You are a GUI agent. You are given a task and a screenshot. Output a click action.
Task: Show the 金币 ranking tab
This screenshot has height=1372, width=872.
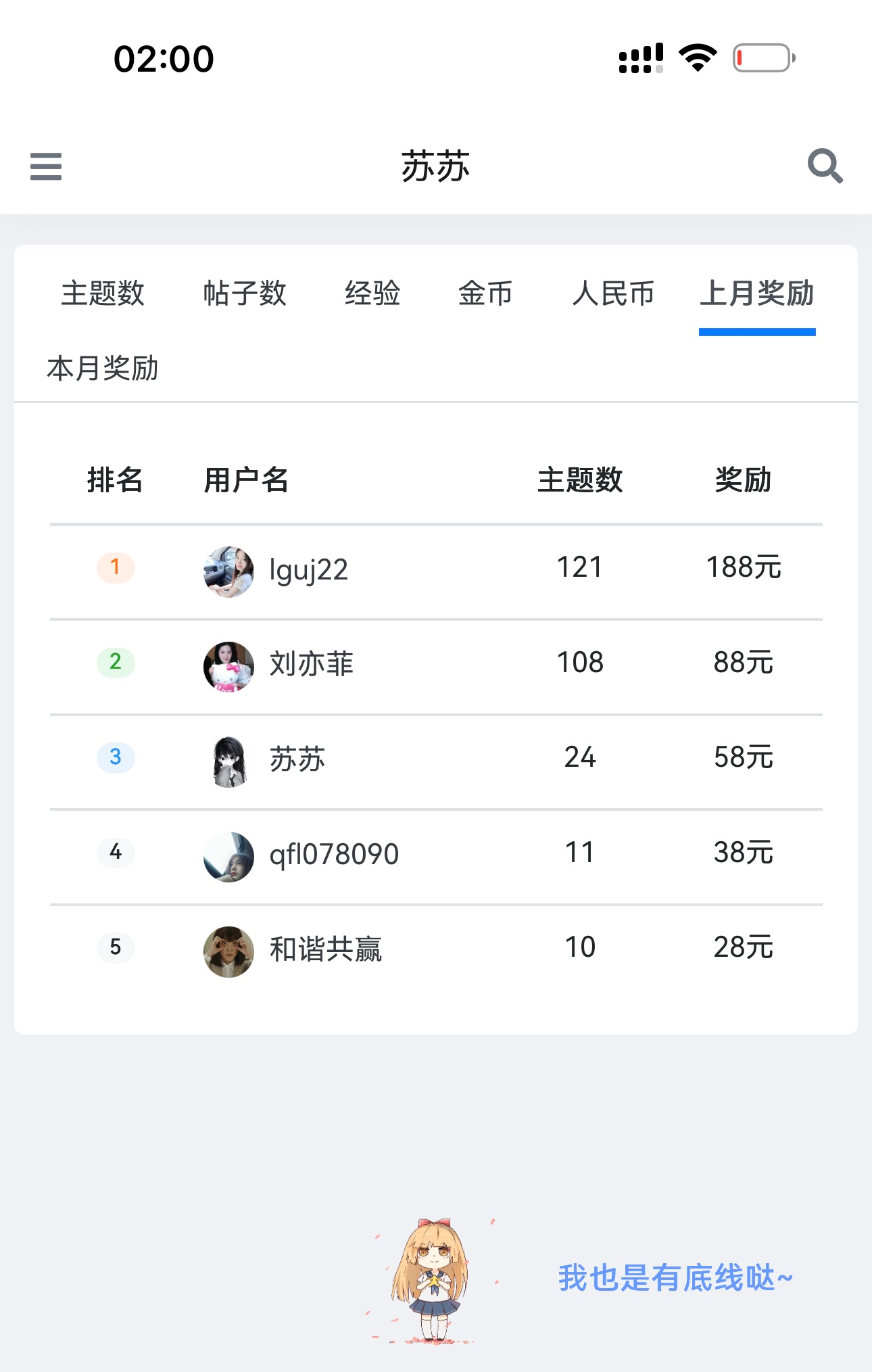(485, 293)
